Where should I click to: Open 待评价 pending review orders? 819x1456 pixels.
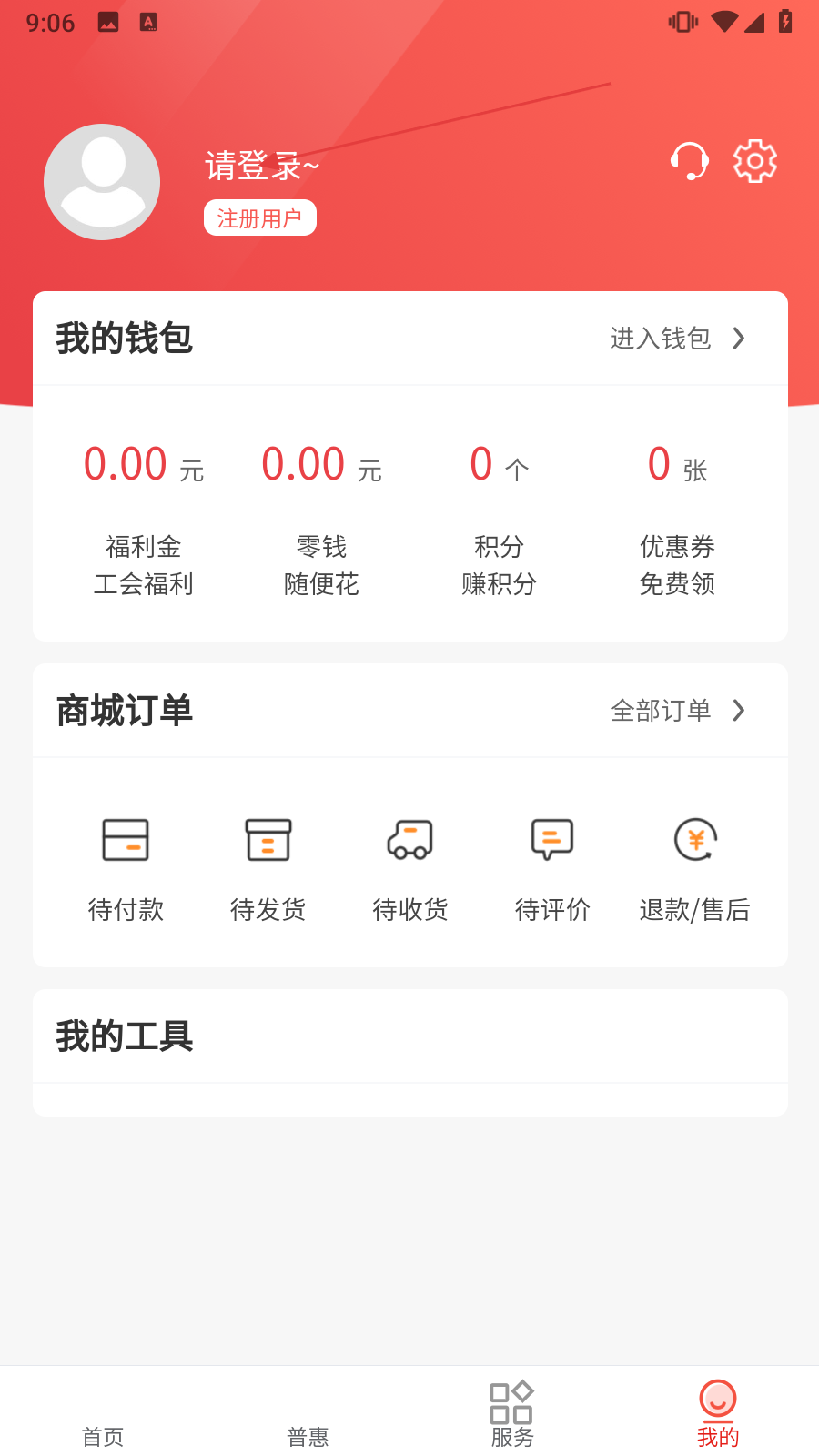coord(552,871)
